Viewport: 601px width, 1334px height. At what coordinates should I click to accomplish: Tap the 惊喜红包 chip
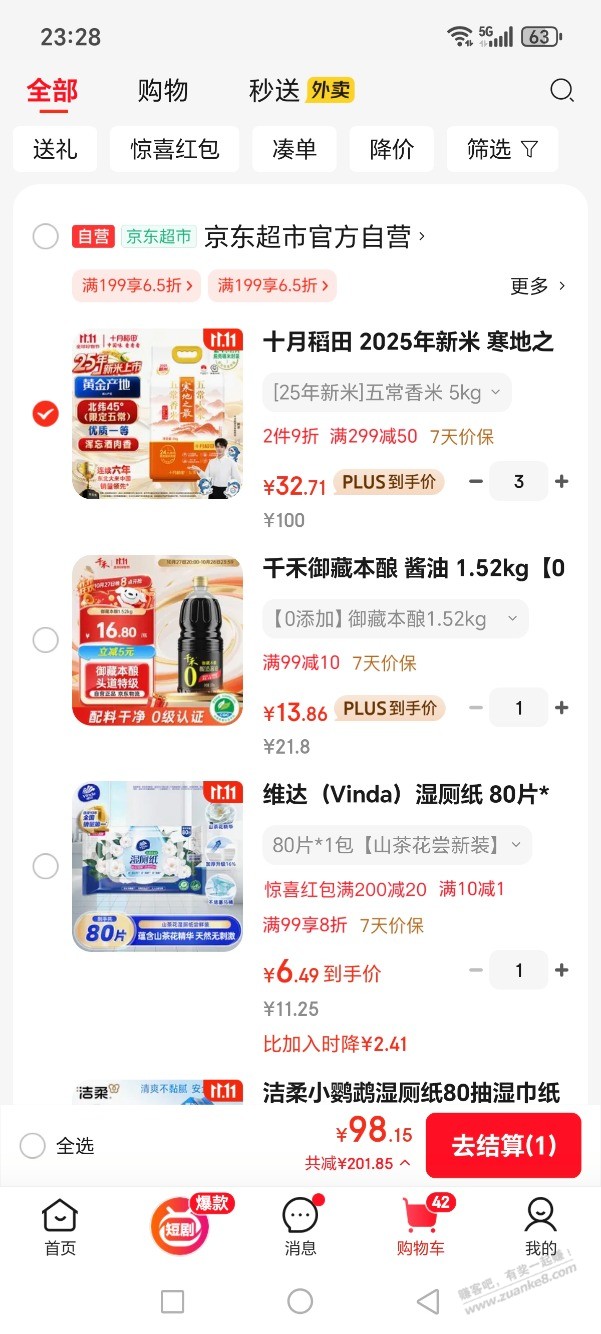tap(175, 150)
